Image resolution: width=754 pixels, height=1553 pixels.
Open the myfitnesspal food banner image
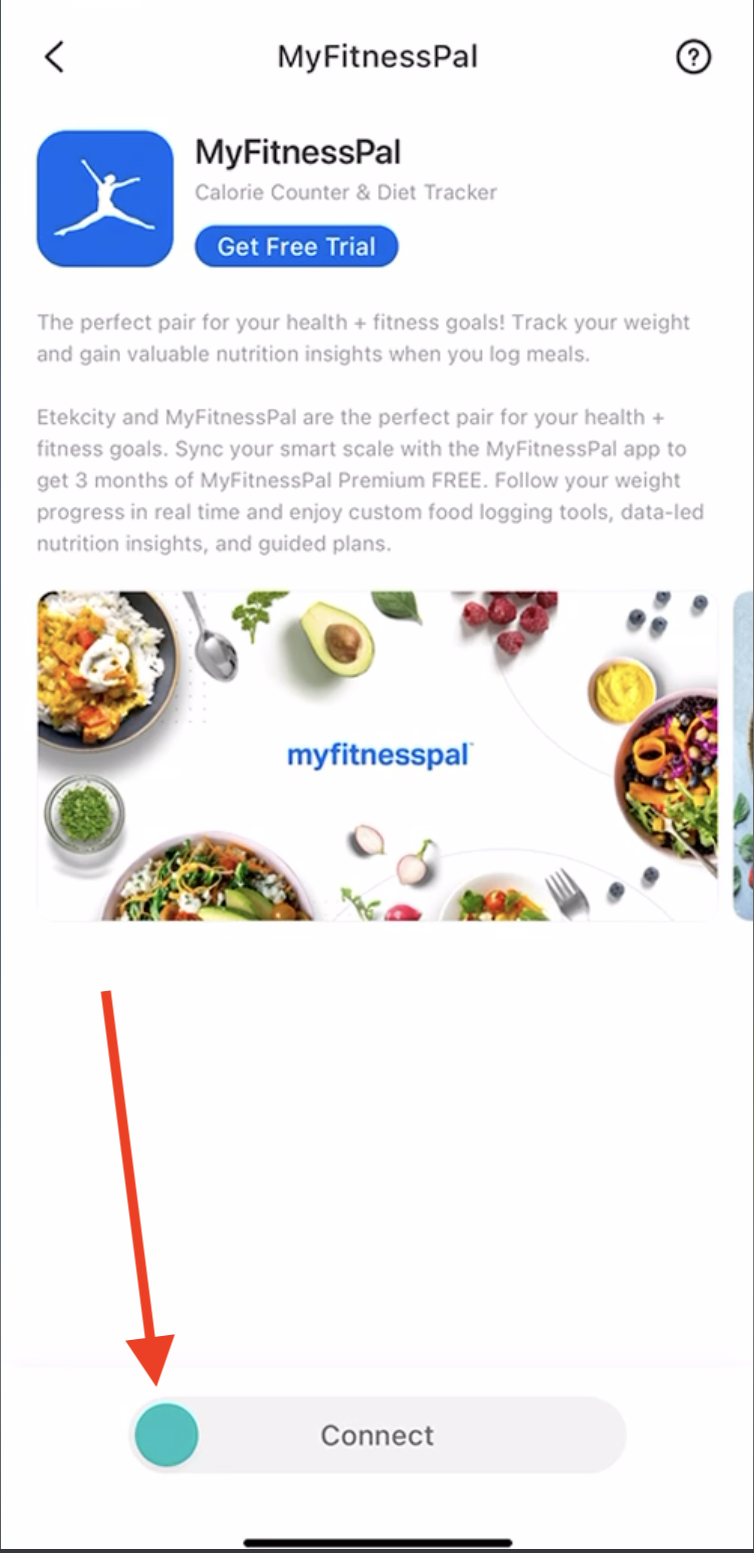coord(377,756)
